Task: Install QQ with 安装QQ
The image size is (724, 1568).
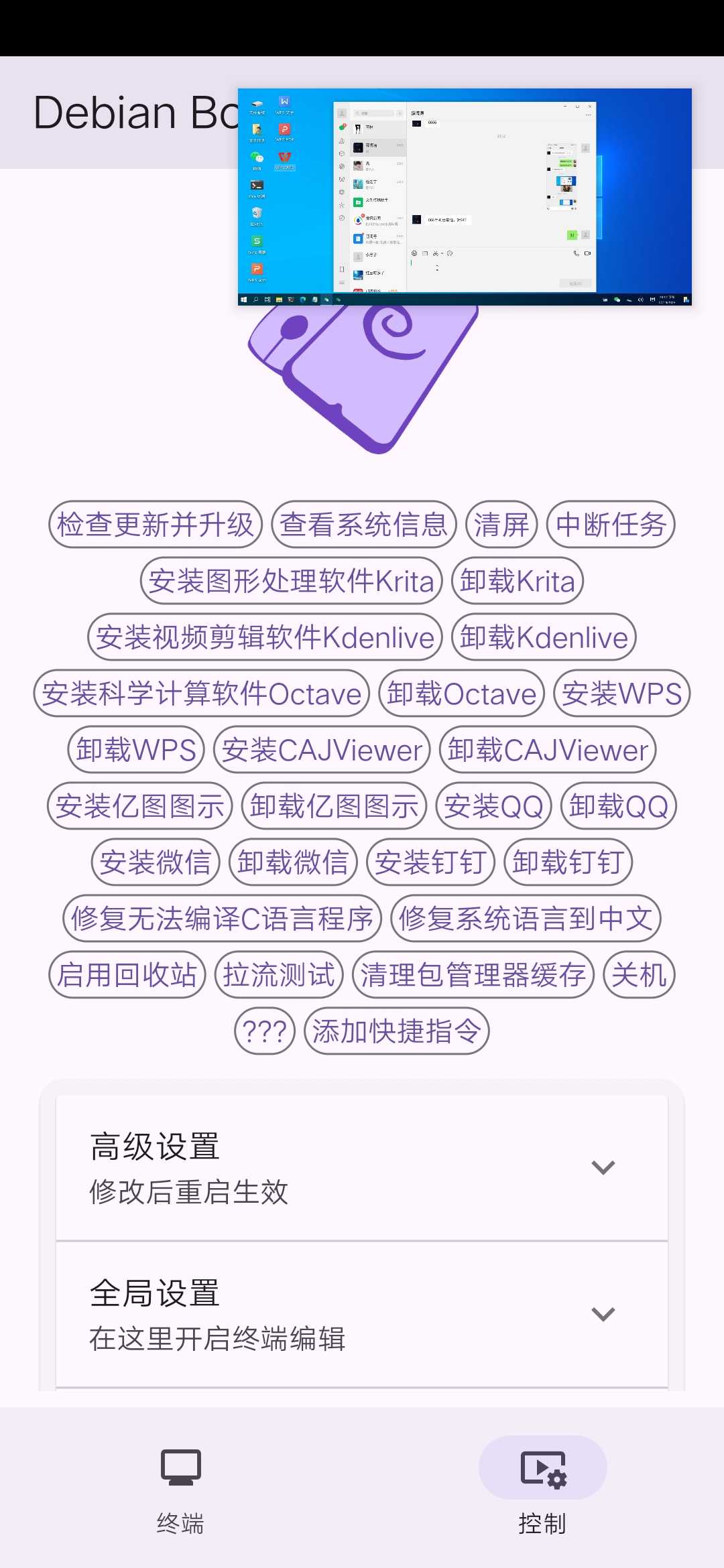Action: 493,806
